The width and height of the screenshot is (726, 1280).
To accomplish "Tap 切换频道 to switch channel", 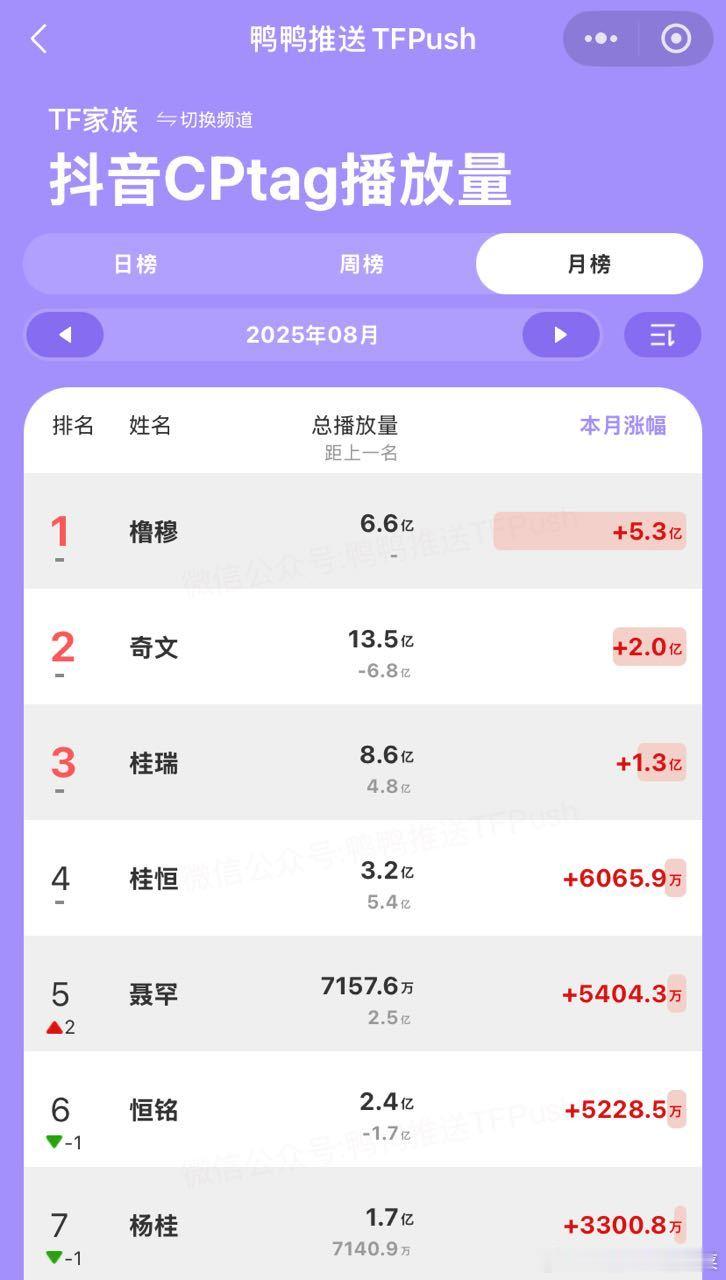I will [x=205, y=120].
